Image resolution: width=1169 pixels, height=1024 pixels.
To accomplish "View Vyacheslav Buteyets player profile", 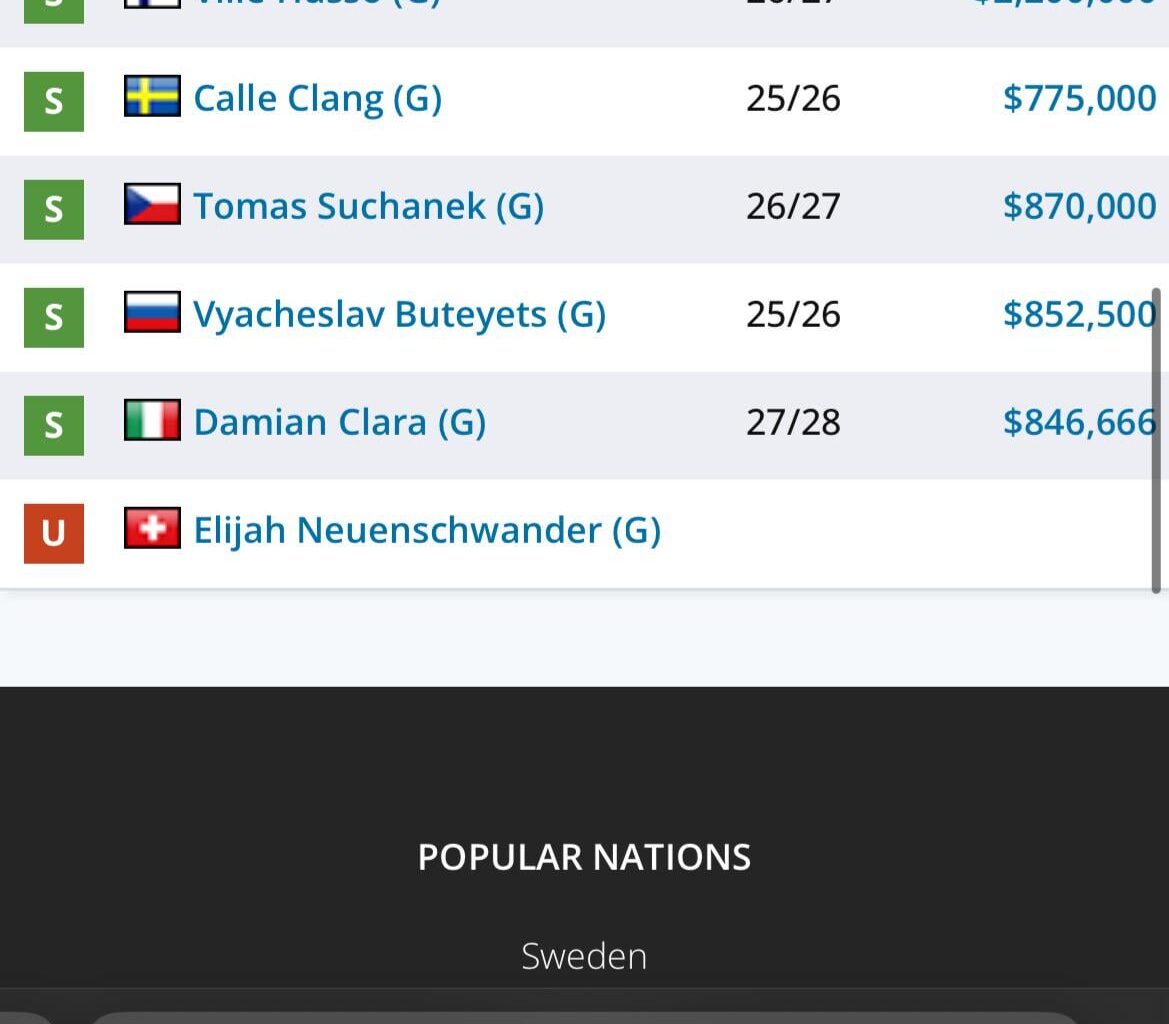I will click(399, 315).
